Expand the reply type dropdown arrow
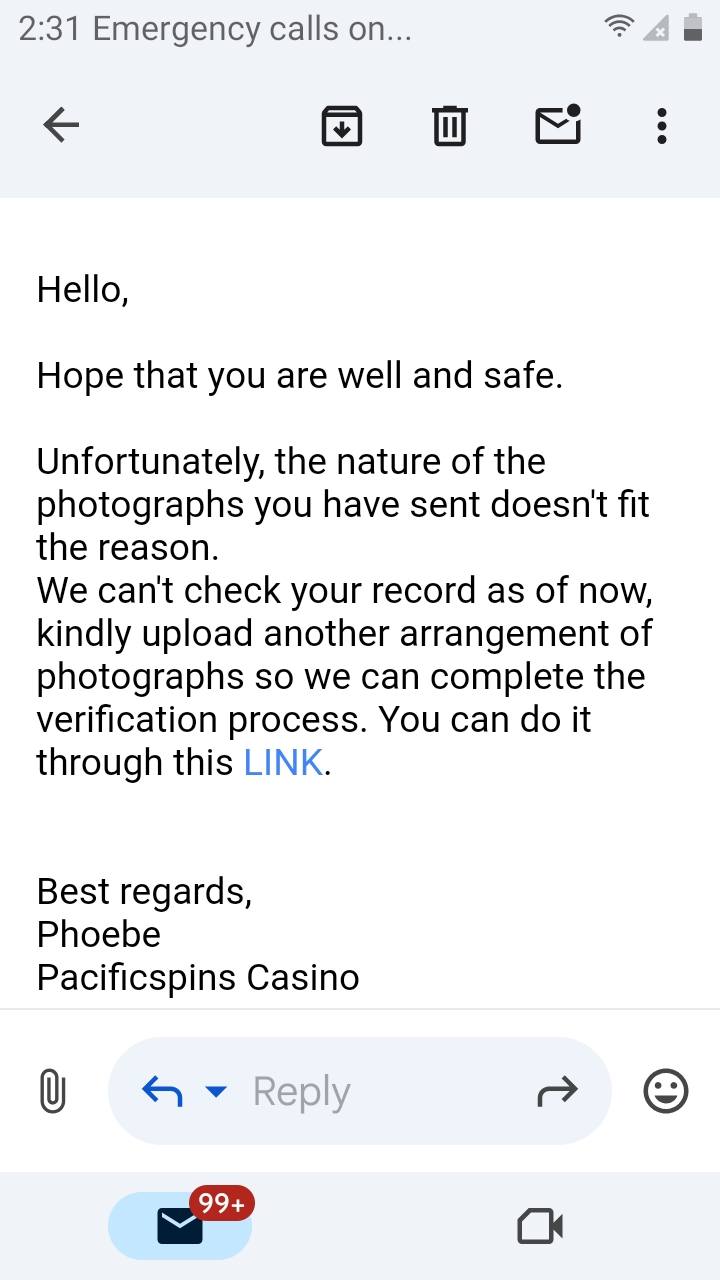This screenshot has width=720, height=1280. tap(216, 1091)
